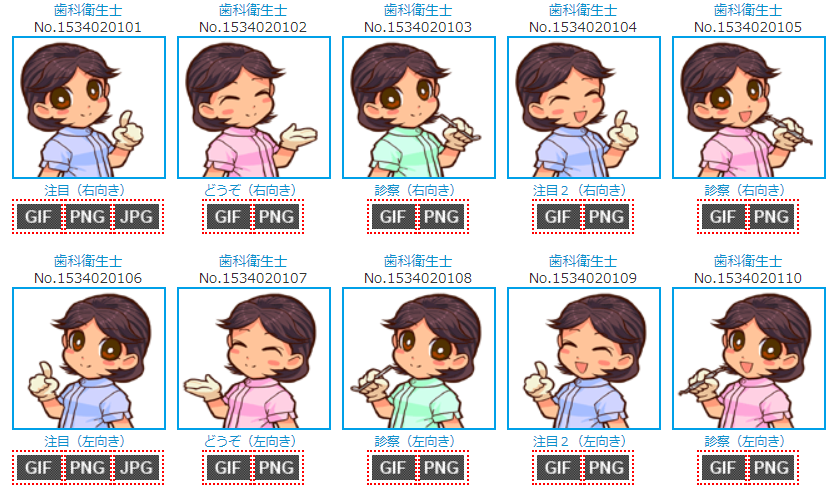Open dental hygienist image No.1534020103
Image resolution: width=832 pixels, height=492 pixels.
point(419,108)
